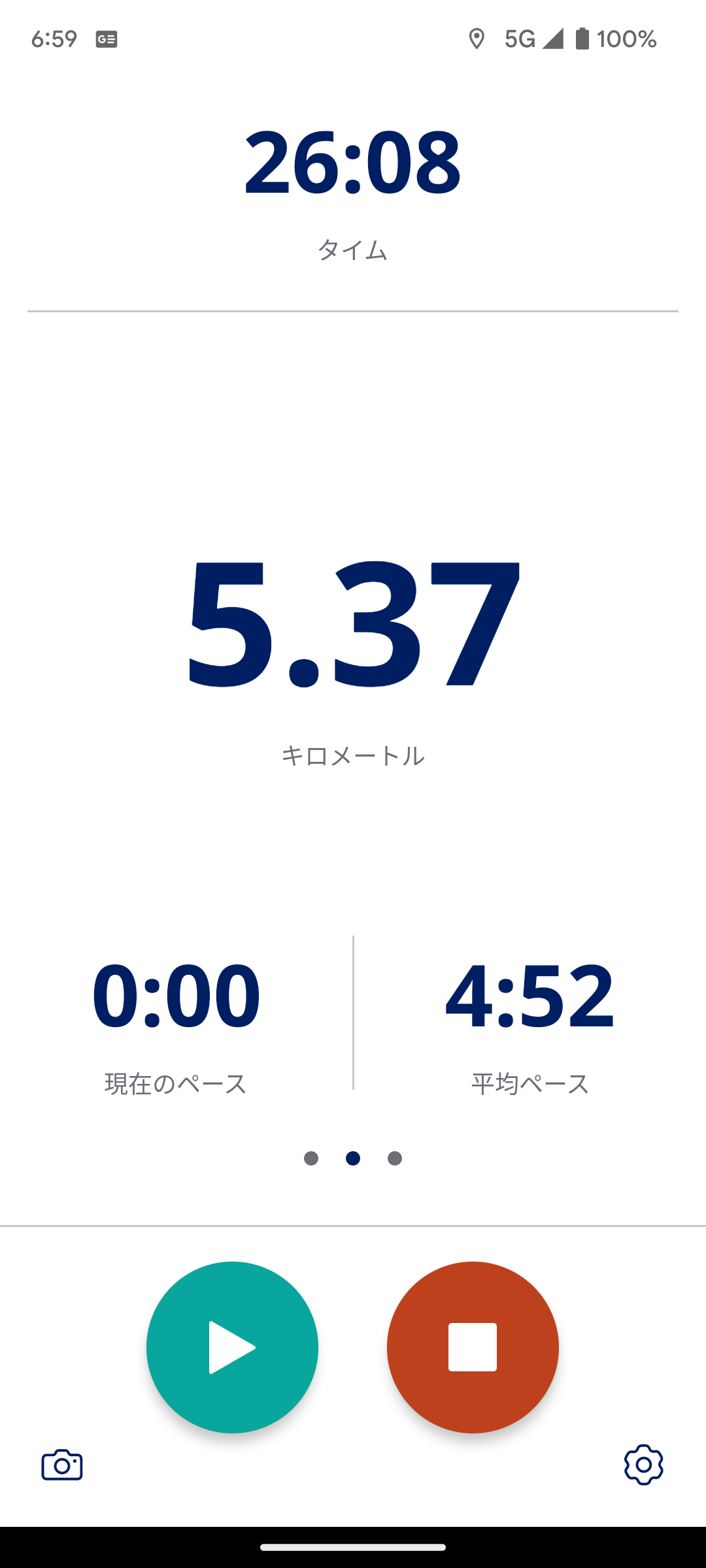Open the camera to take a photo
This screenshot has height=1568, width=706.
click(x=62, y=1465)
